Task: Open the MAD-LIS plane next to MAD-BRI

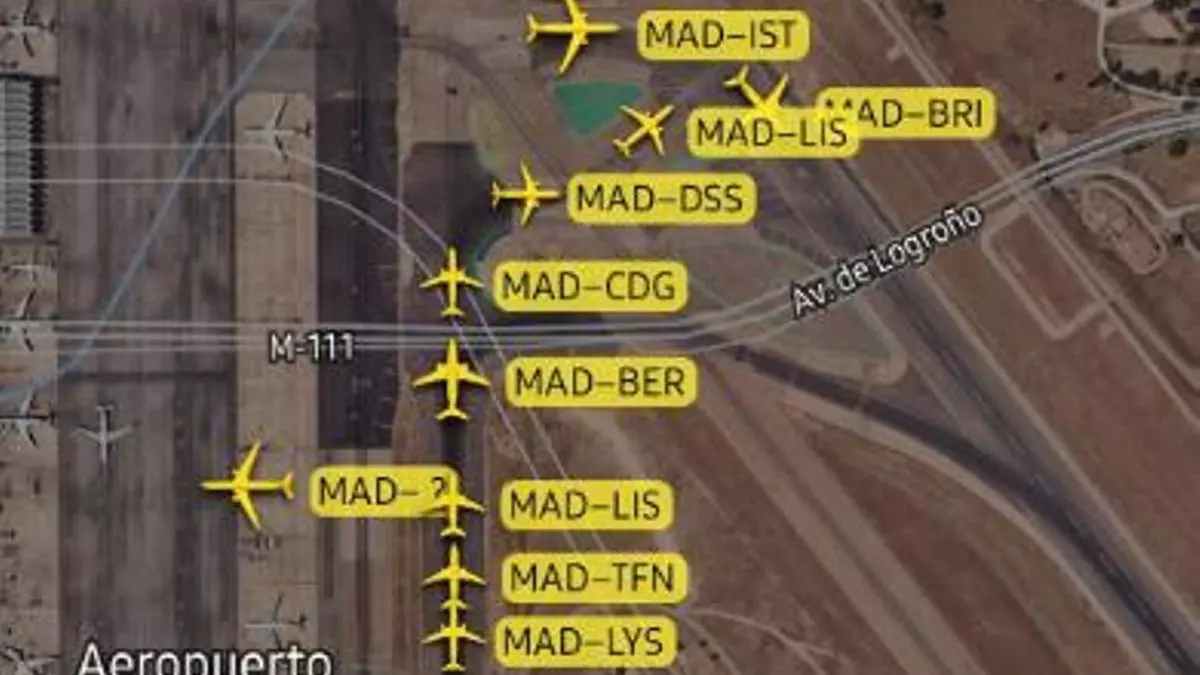Action: [x=645, y=129]
